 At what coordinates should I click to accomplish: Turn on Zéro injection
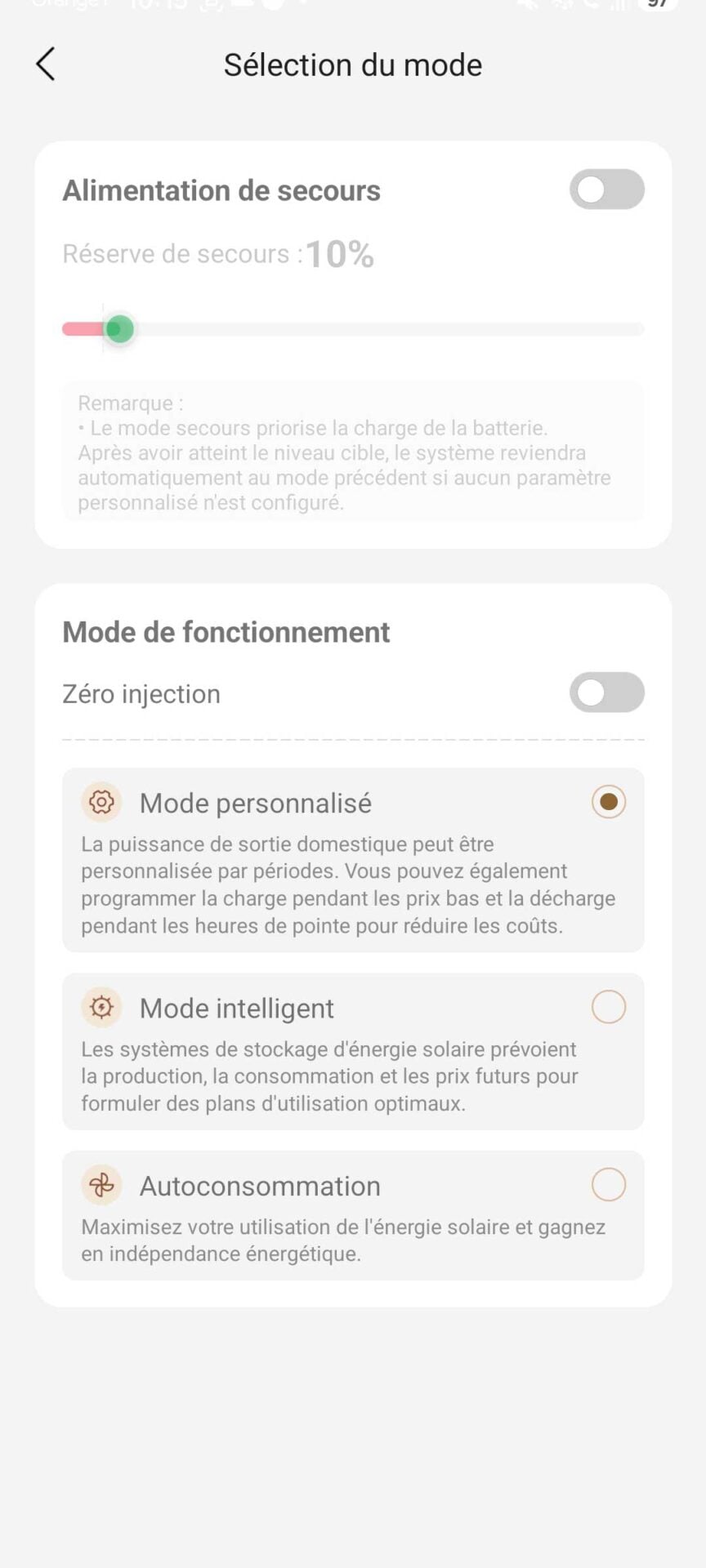tap(606, 693)
